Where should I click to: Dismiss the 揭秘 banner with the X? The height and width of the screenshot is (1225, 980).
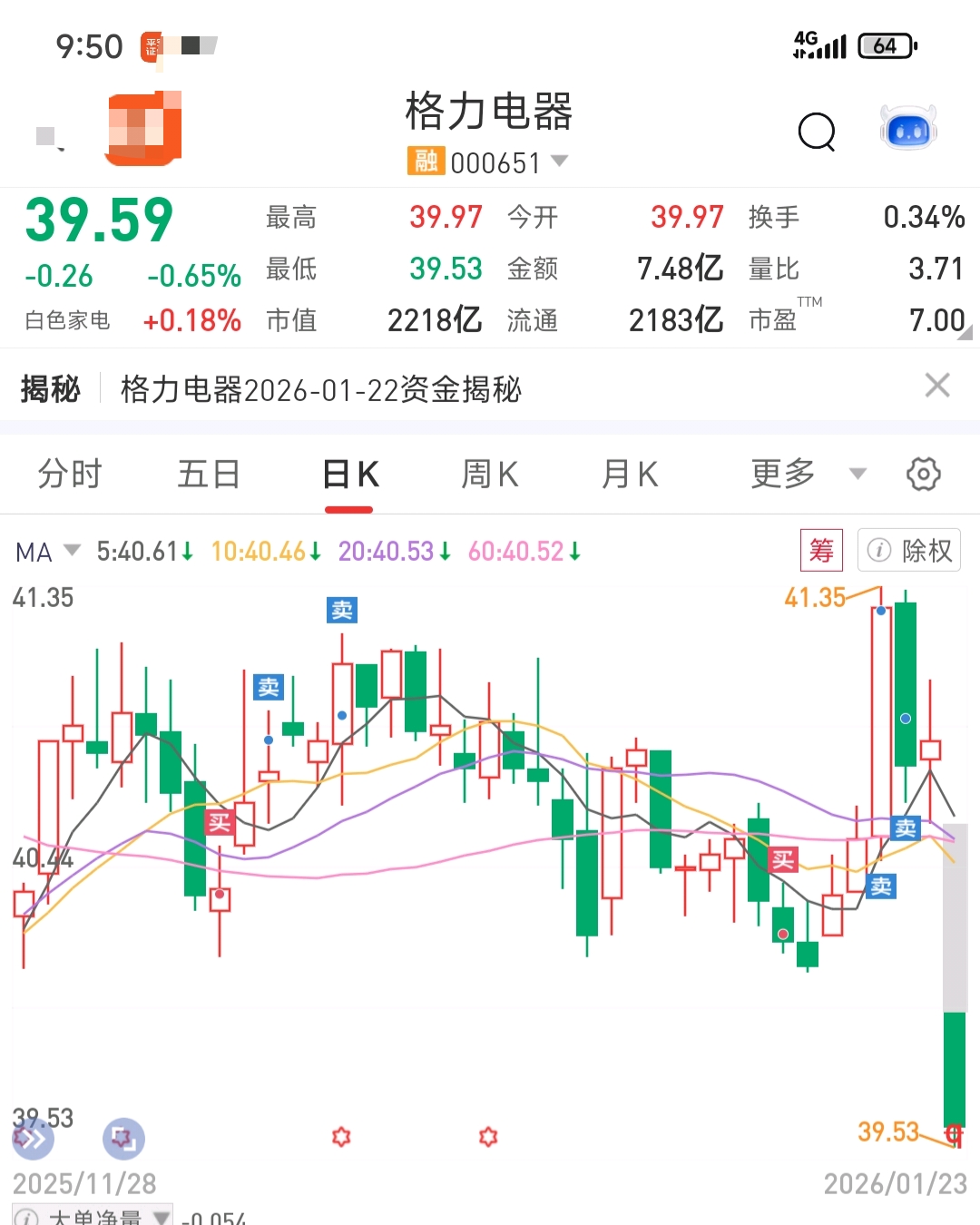pos(936,386)
